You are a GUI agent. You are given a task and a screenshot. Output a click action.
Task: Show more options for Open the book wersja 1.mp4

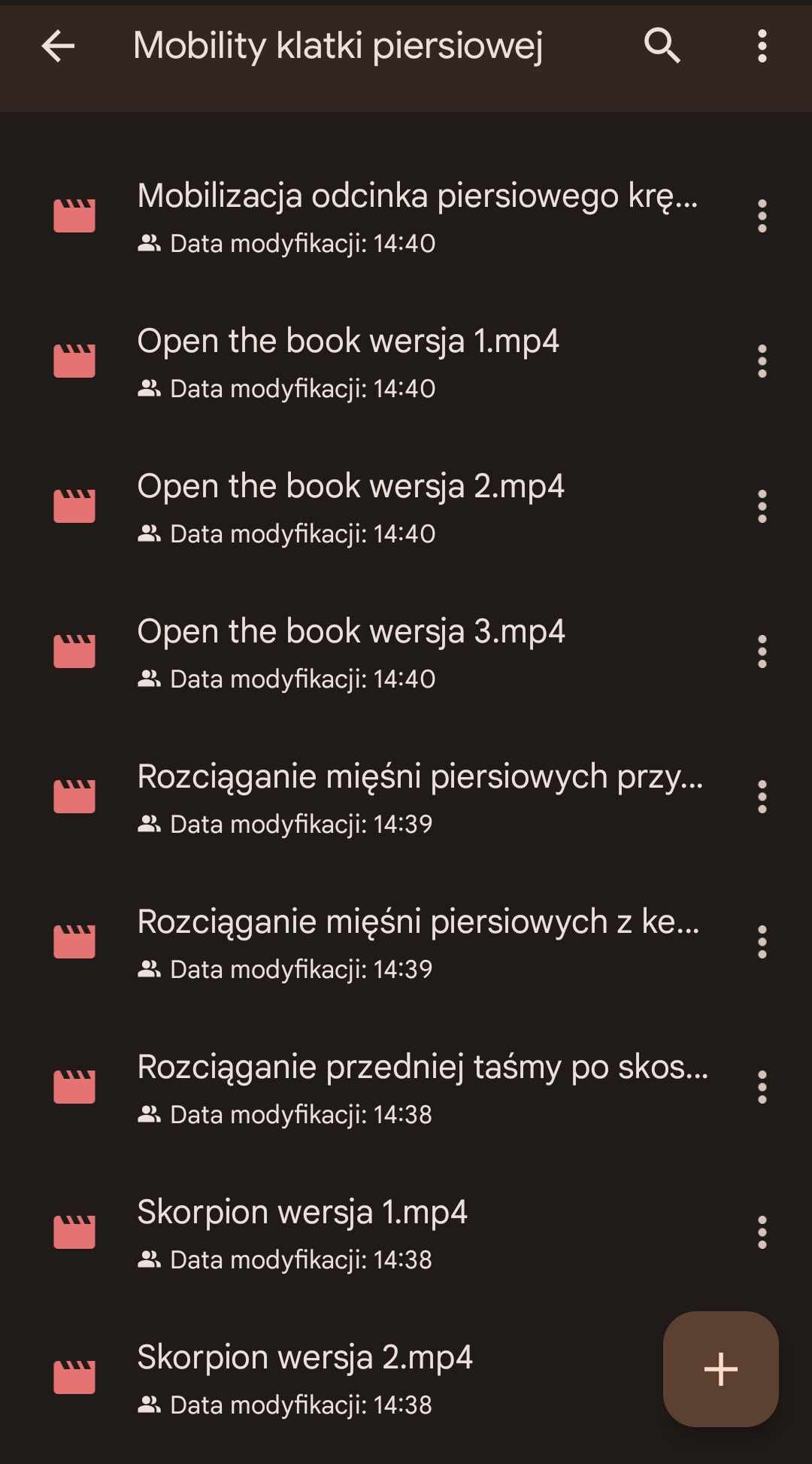[x=762, y=361]
